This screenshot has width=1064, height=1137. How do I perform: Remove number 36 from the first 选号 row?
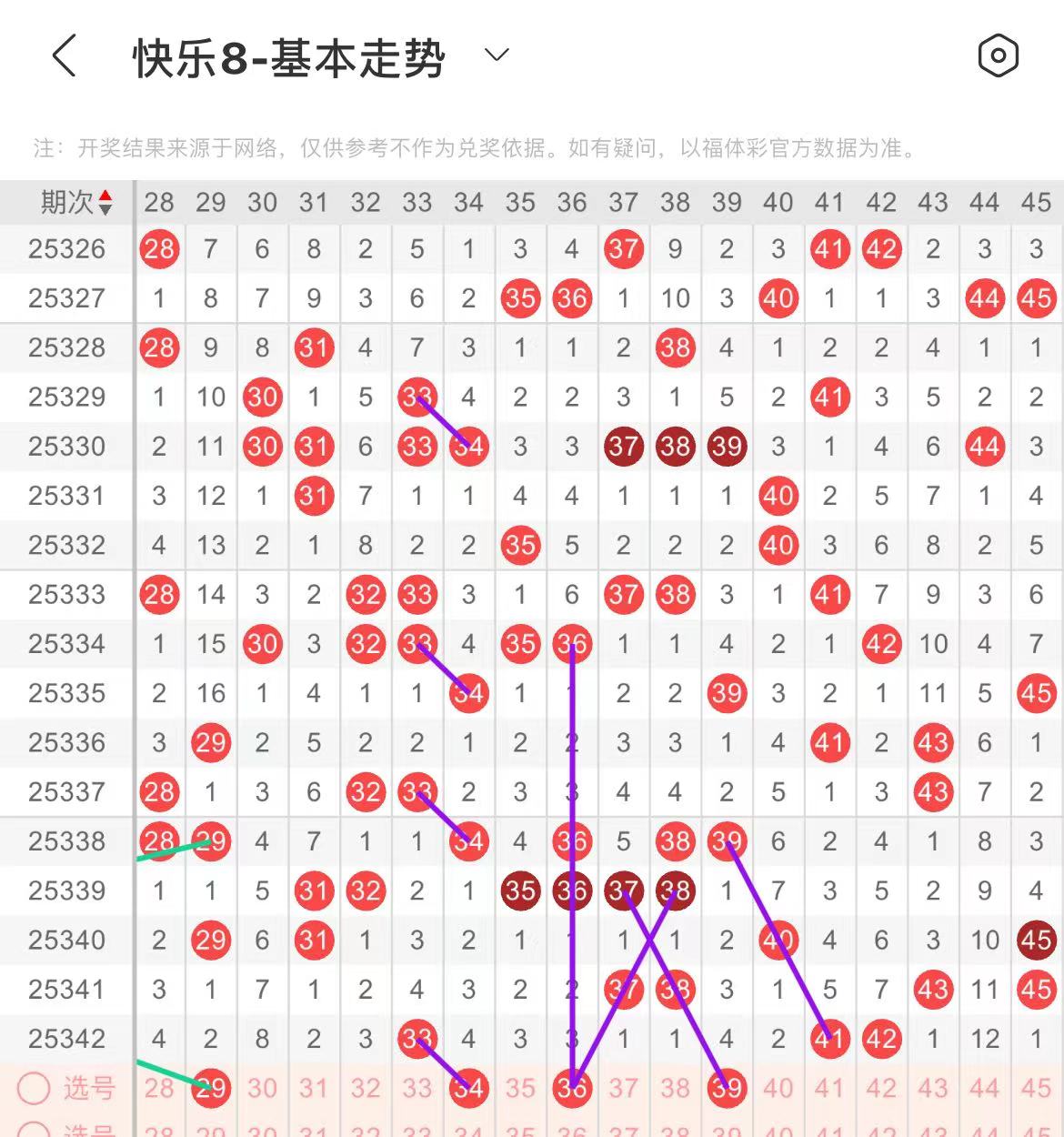pyautogui.click(x=572, y=1088)
